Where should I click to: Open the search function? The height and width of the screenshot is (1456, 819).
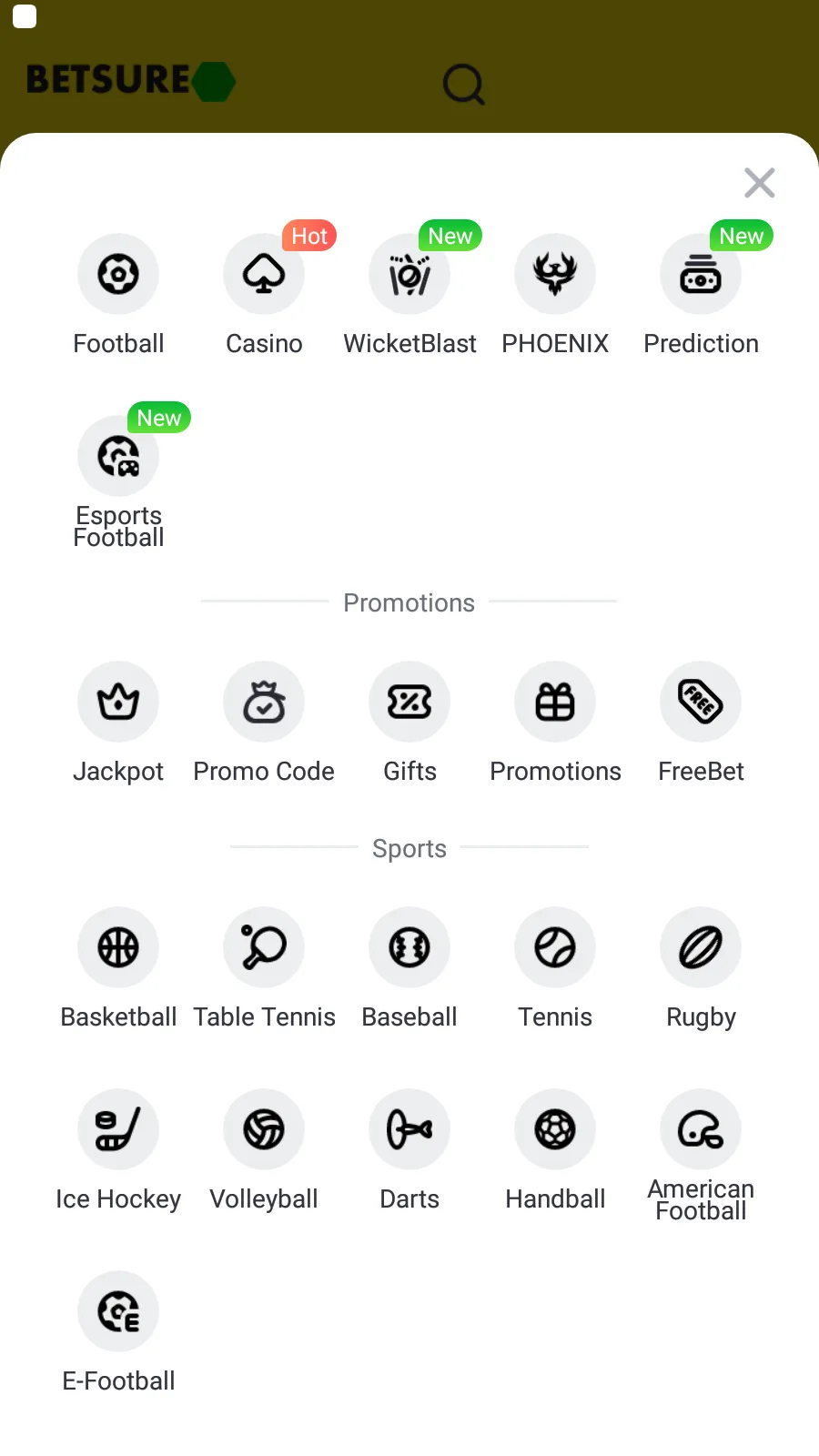(464, 84)
